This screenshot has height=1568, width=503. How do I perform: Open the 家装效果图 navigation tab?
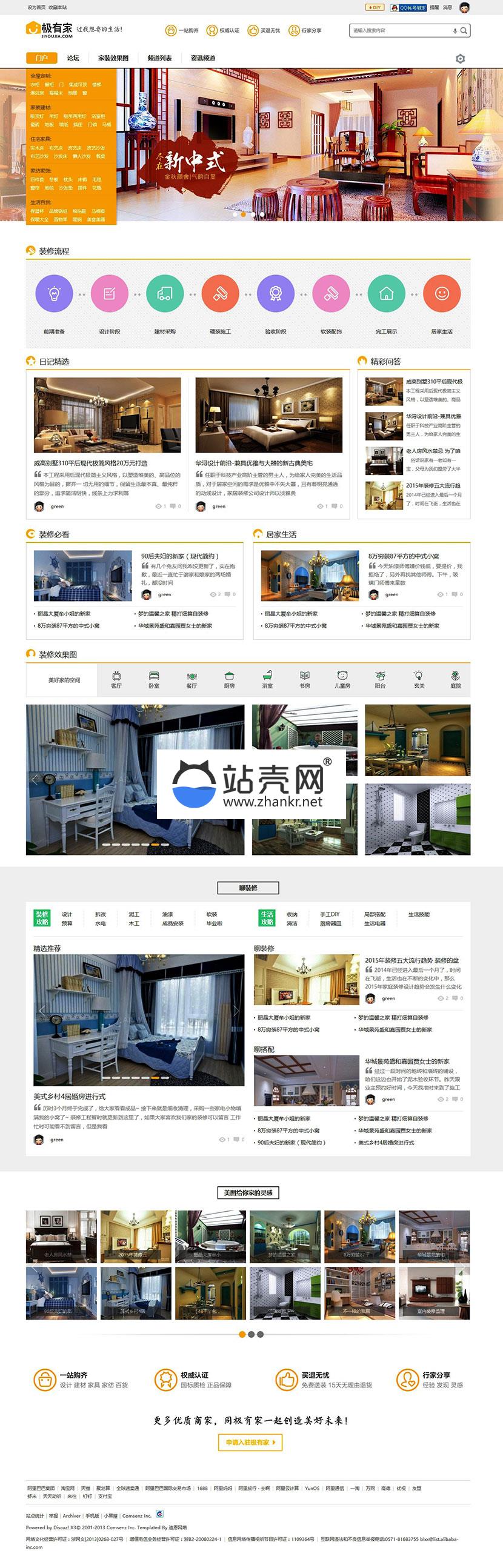click(113, 58)
